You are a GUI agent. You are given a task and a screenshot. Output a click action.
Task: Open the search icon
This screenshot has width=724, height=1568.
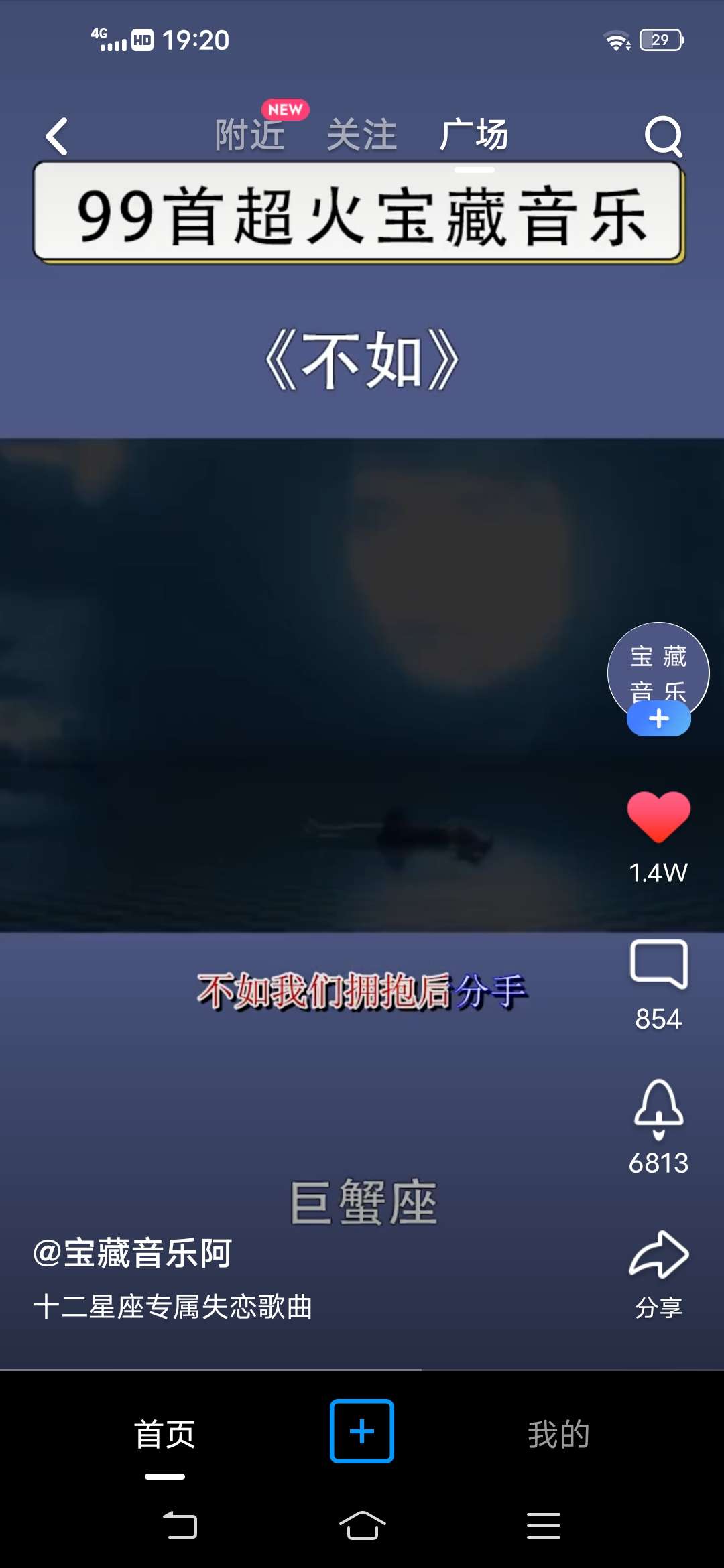click(x=663, y=136)
